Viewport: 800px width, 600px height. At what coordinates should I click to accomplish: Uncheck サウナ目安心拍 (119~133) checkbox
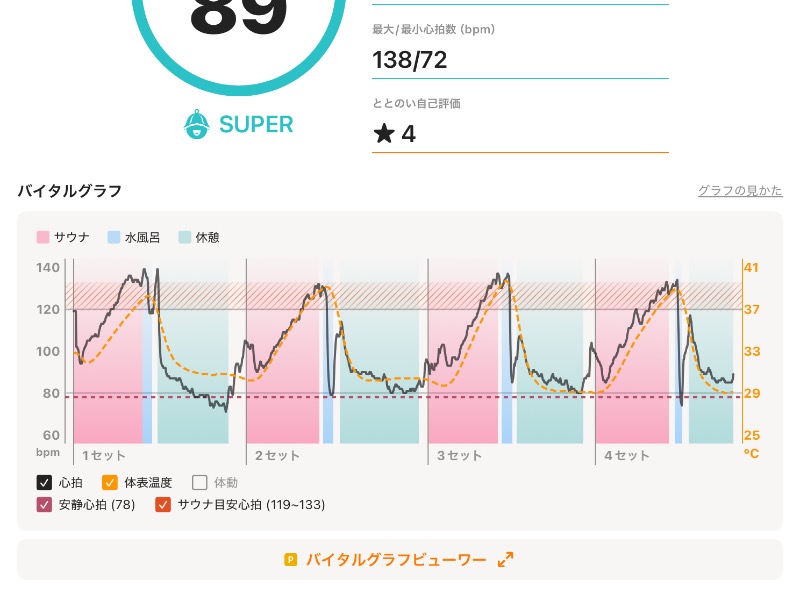tap(163, 505)
